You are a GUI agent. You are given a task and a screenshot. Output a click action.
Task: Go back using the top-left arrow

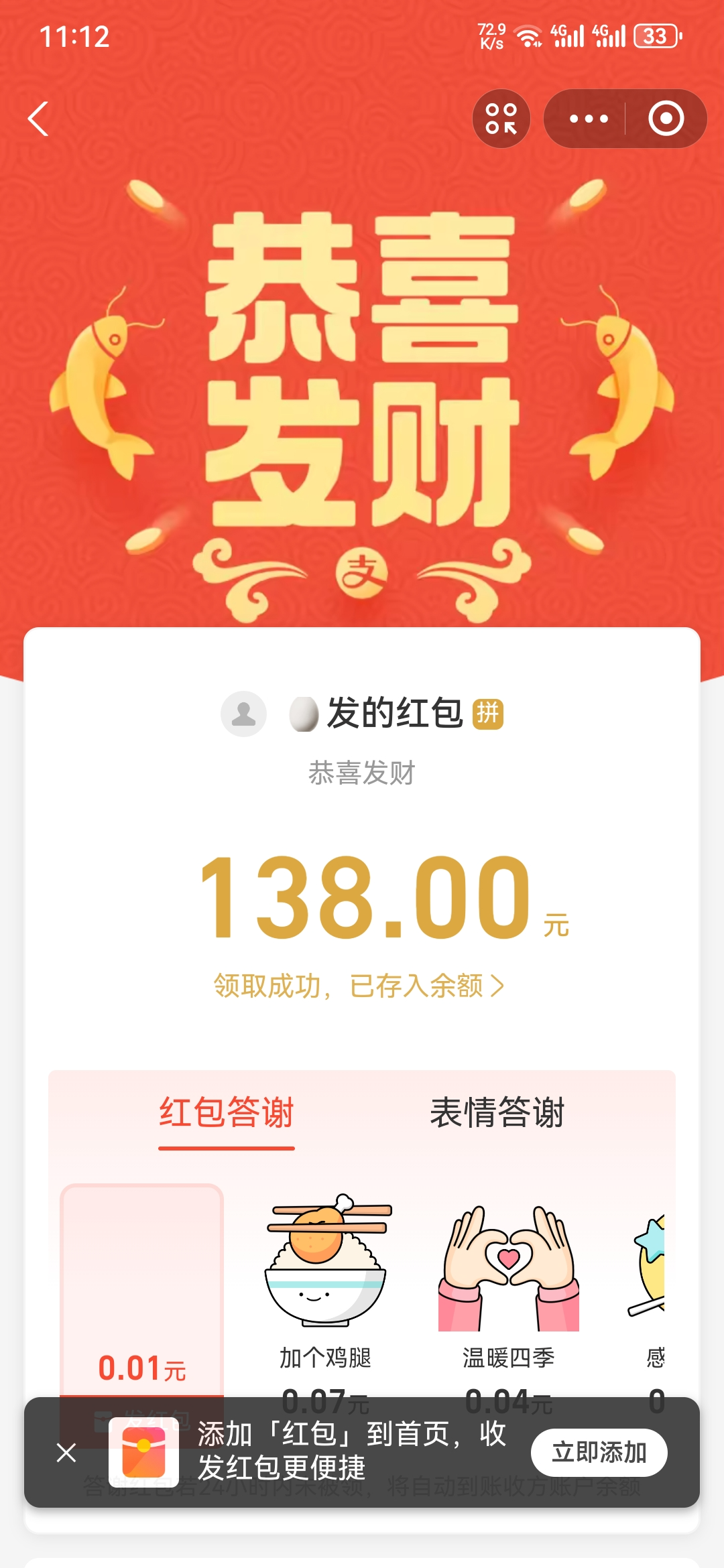coord(38,119)
